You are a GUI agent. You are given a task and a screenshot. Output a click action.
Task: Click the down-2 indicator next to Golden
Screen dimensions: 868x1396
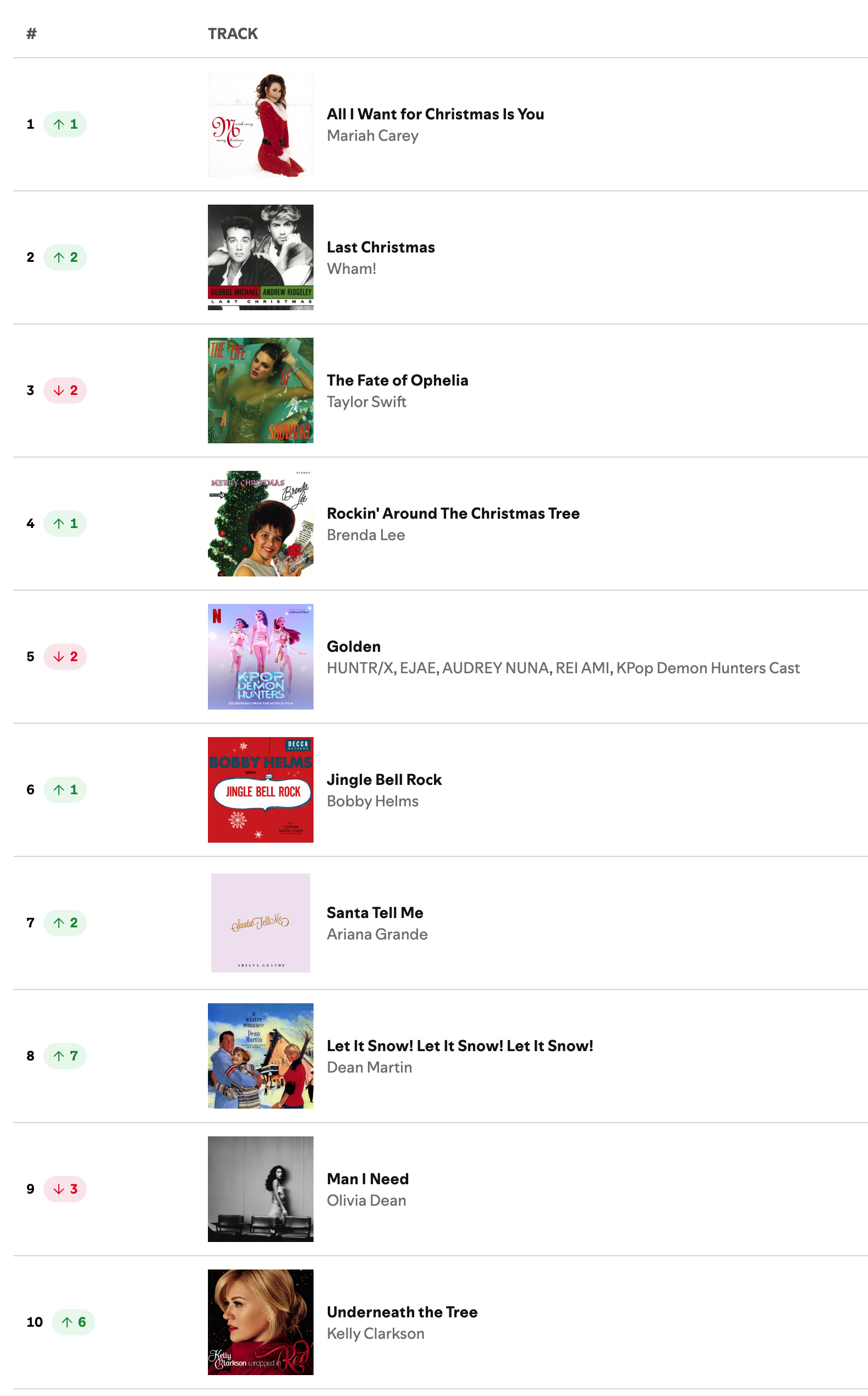(x=65, y=657)
